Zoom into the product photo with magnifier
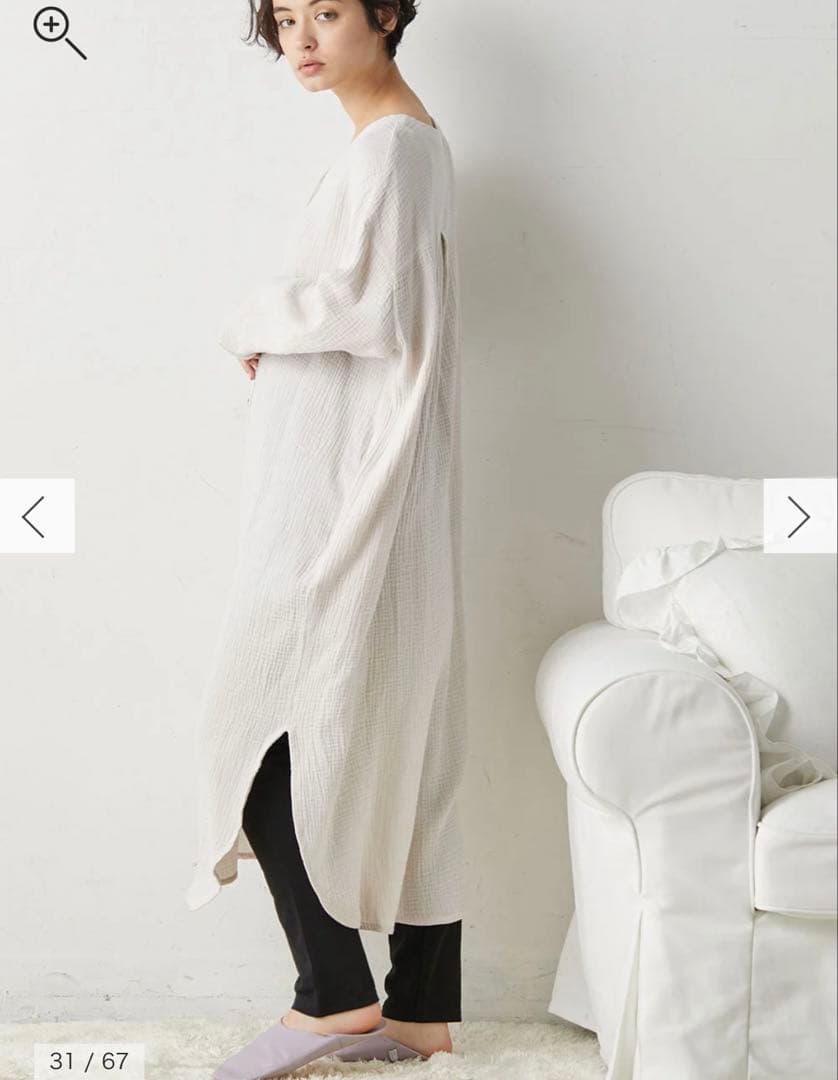838x1080 pixels. [x=58, y=31]
